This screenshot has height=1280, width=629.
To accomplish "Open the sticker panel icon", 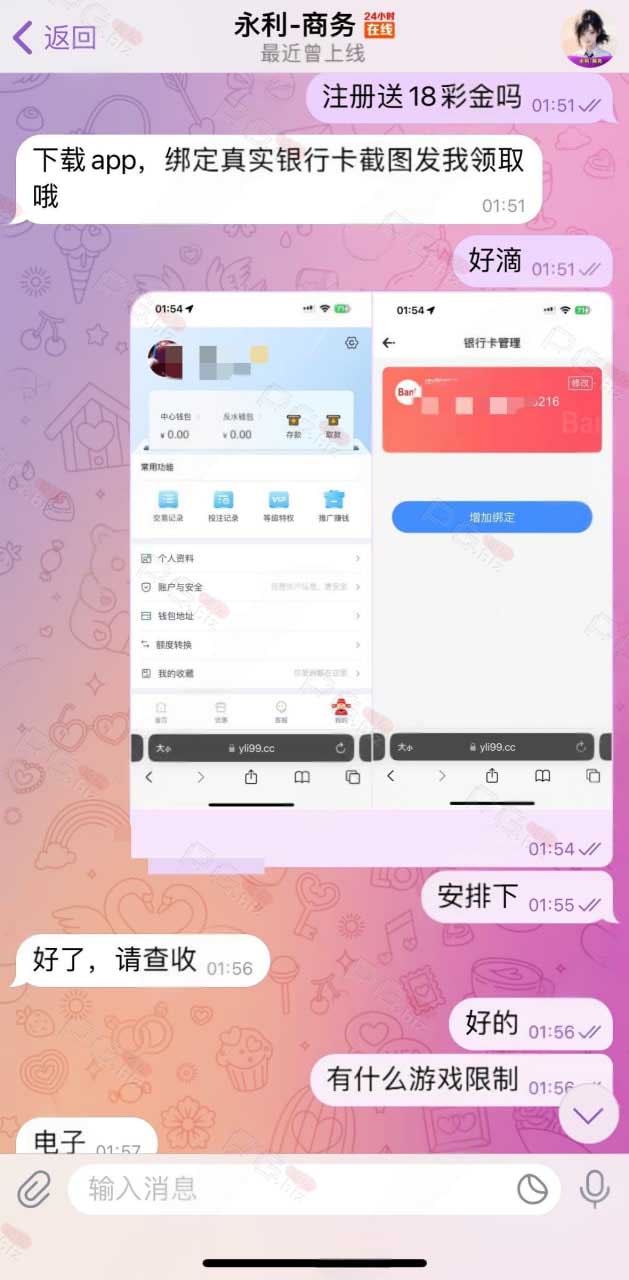I will (533, 1189).
